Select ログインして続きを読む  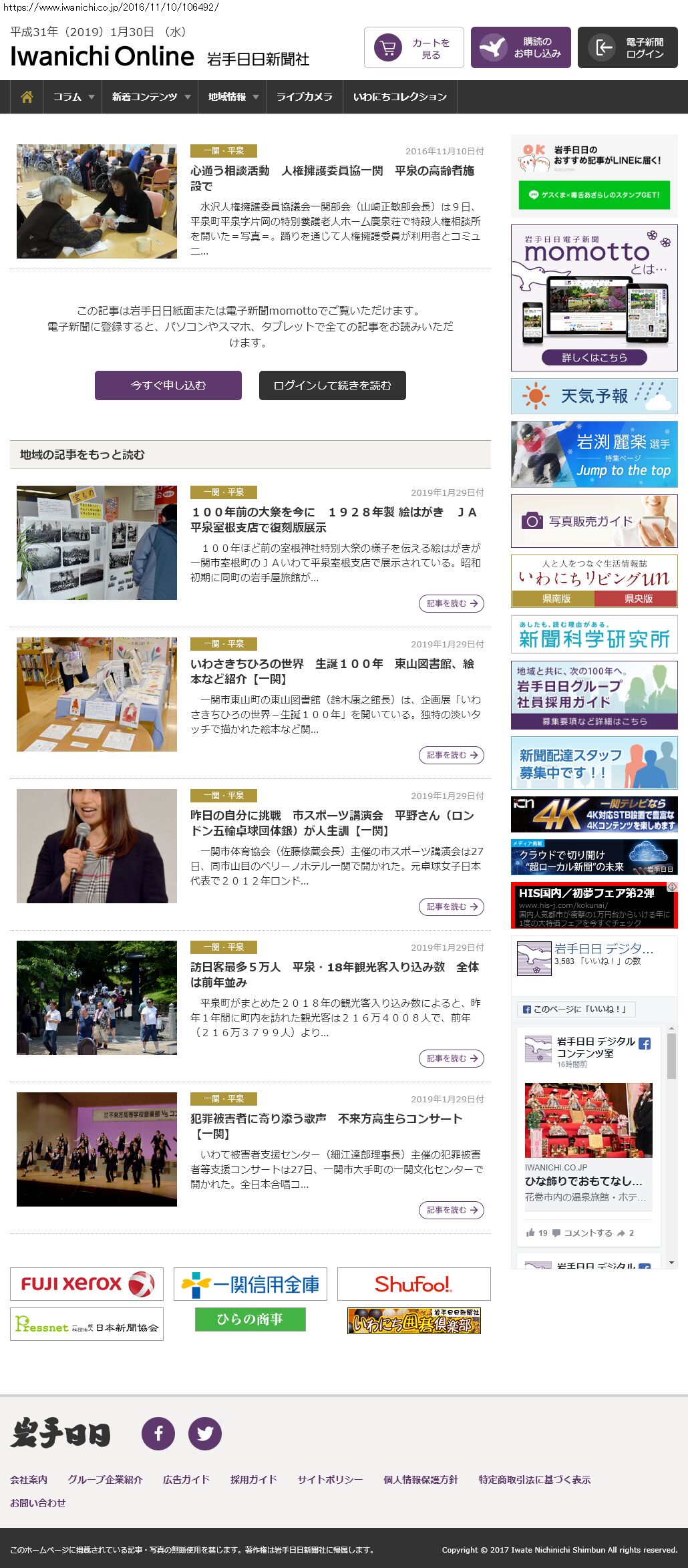click(x=332, y=385)
